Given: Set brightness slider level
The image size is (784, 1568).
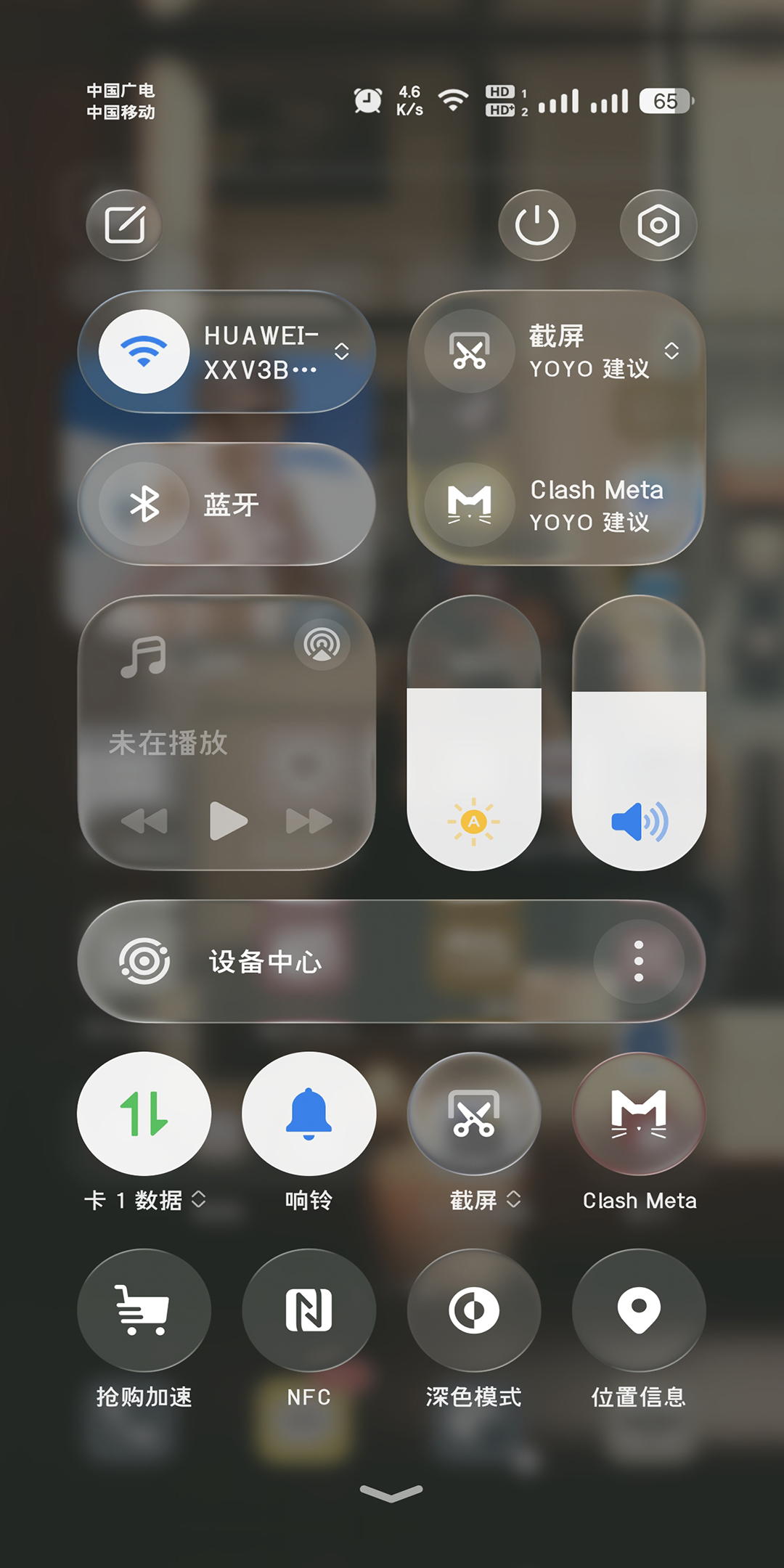Looking at the screenshot, I should coord(474,732).
